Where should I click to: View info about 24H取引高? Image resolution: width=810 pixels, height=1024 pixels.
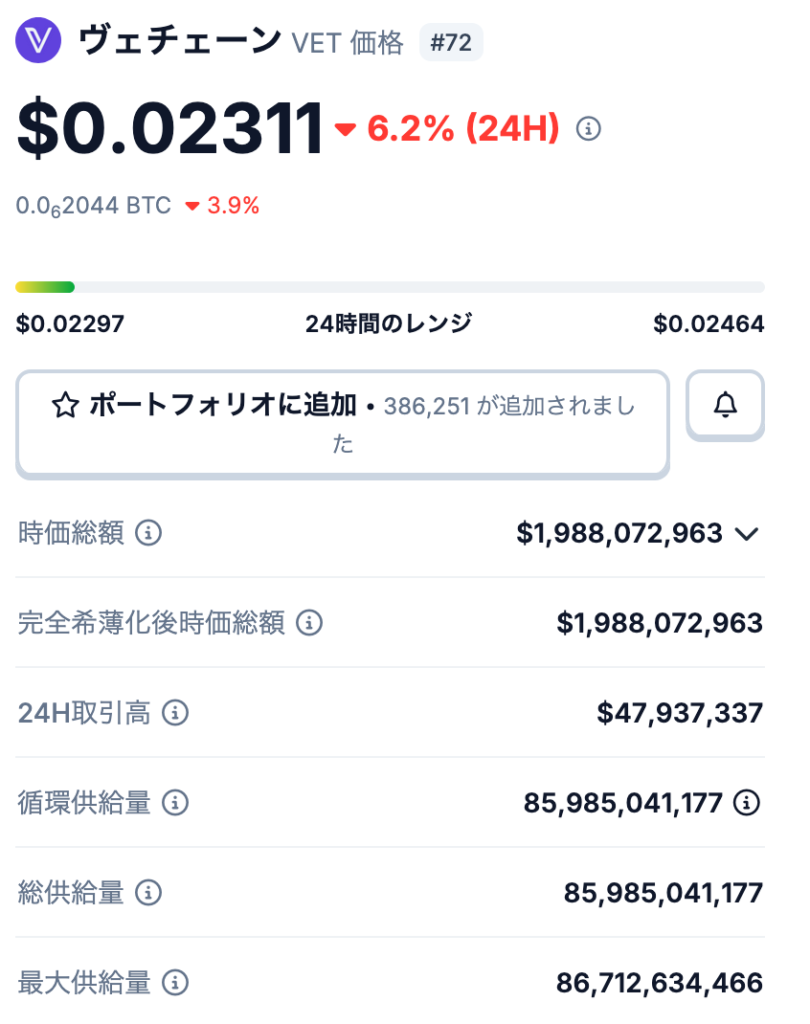point(175,713)
